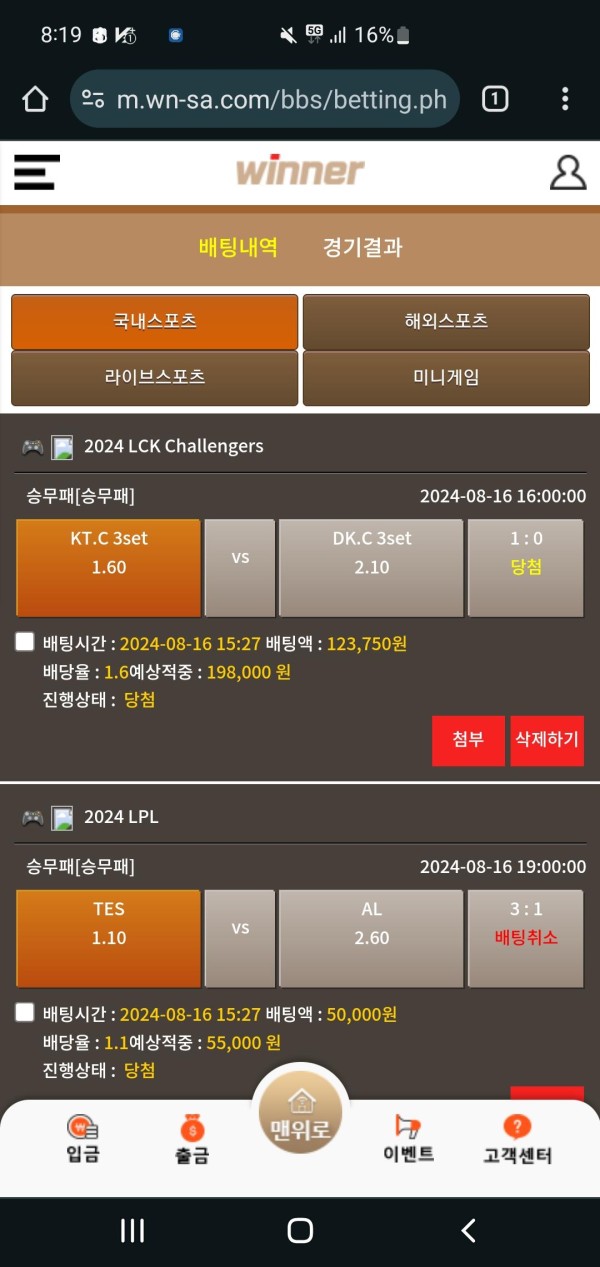
Task: Select the 국내스포츠 category
Action: (155, 321)
